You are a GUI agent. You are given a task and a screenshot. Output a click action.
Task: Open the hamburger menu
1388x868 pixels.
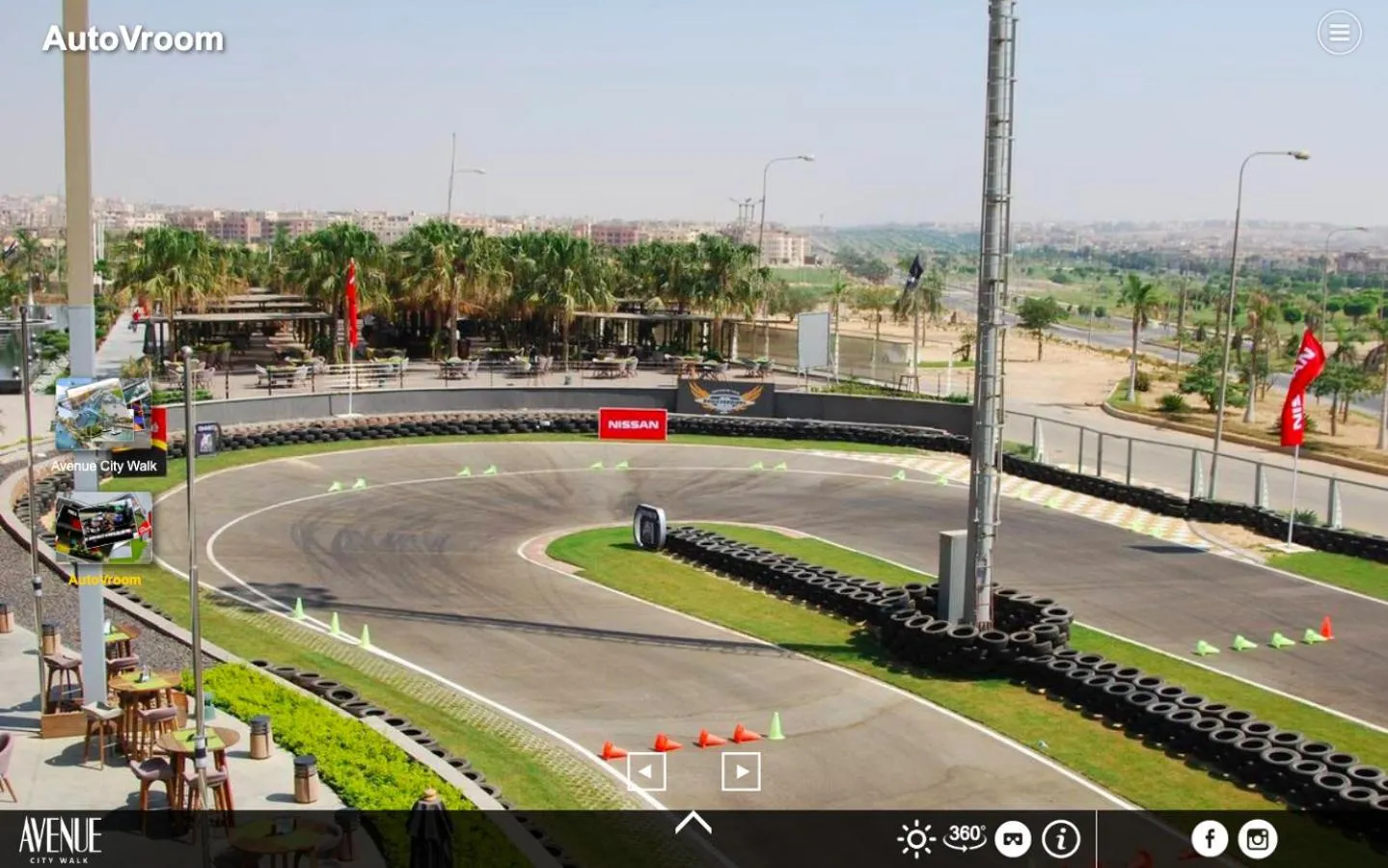tap(1339, 34)
